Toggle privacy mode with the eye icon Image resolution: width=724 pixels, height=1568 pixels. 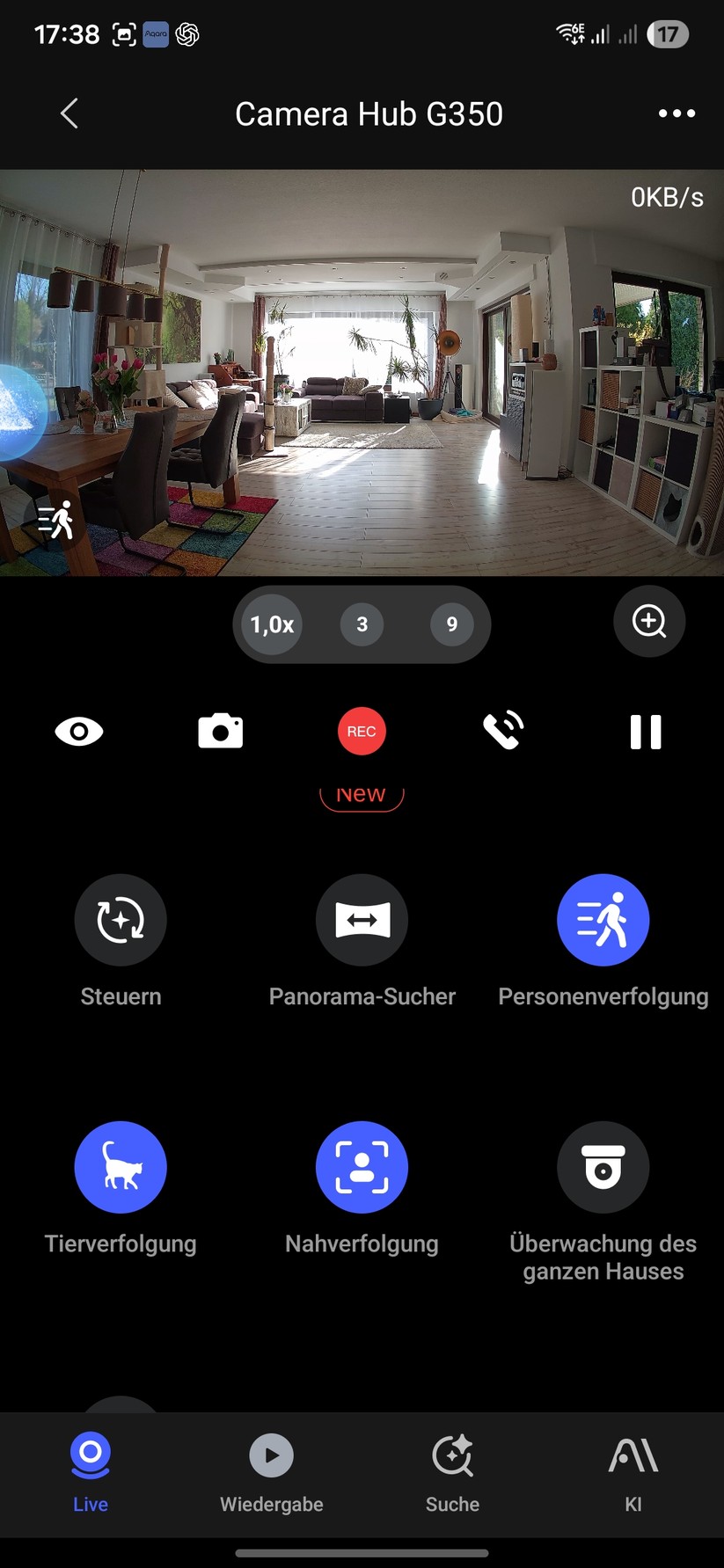(x=79, y=731)
